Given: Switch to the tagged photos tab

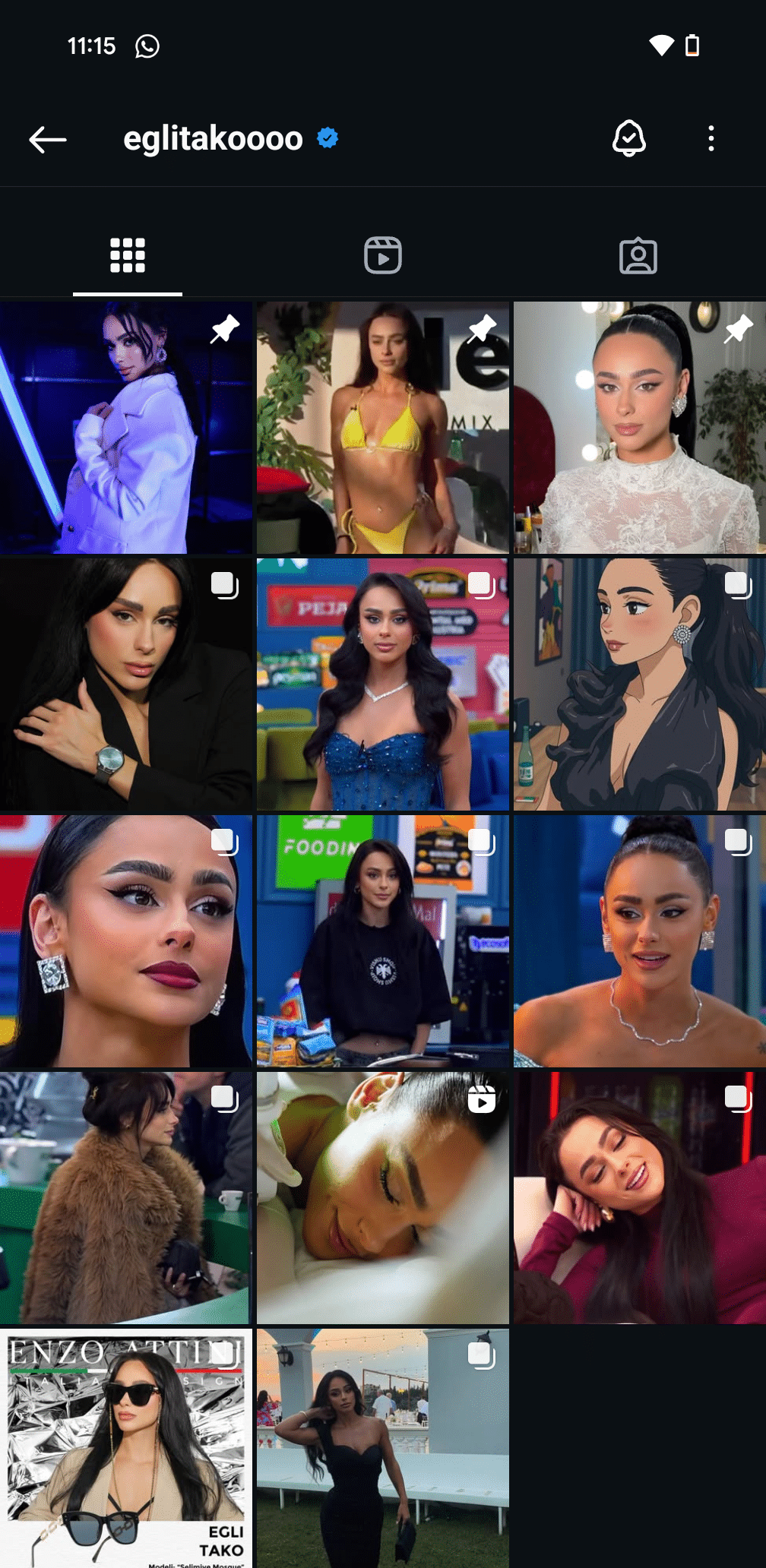Looking at the screenshot, I should click(x=638, y=256).
